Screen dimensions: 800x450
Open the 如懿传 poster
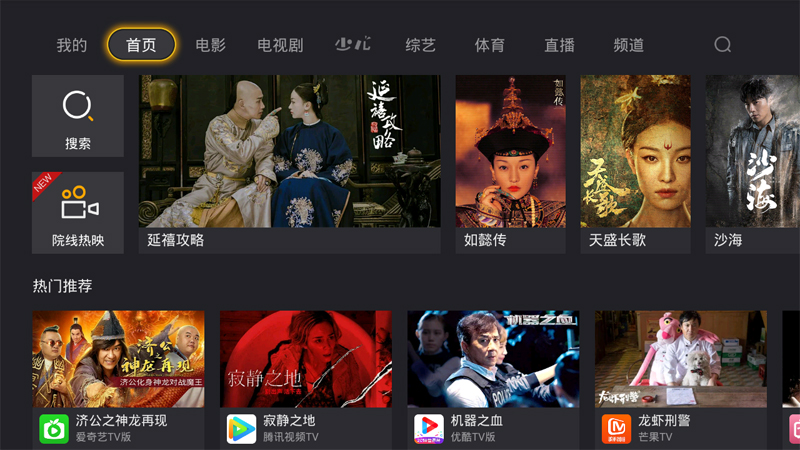(510, 160)
